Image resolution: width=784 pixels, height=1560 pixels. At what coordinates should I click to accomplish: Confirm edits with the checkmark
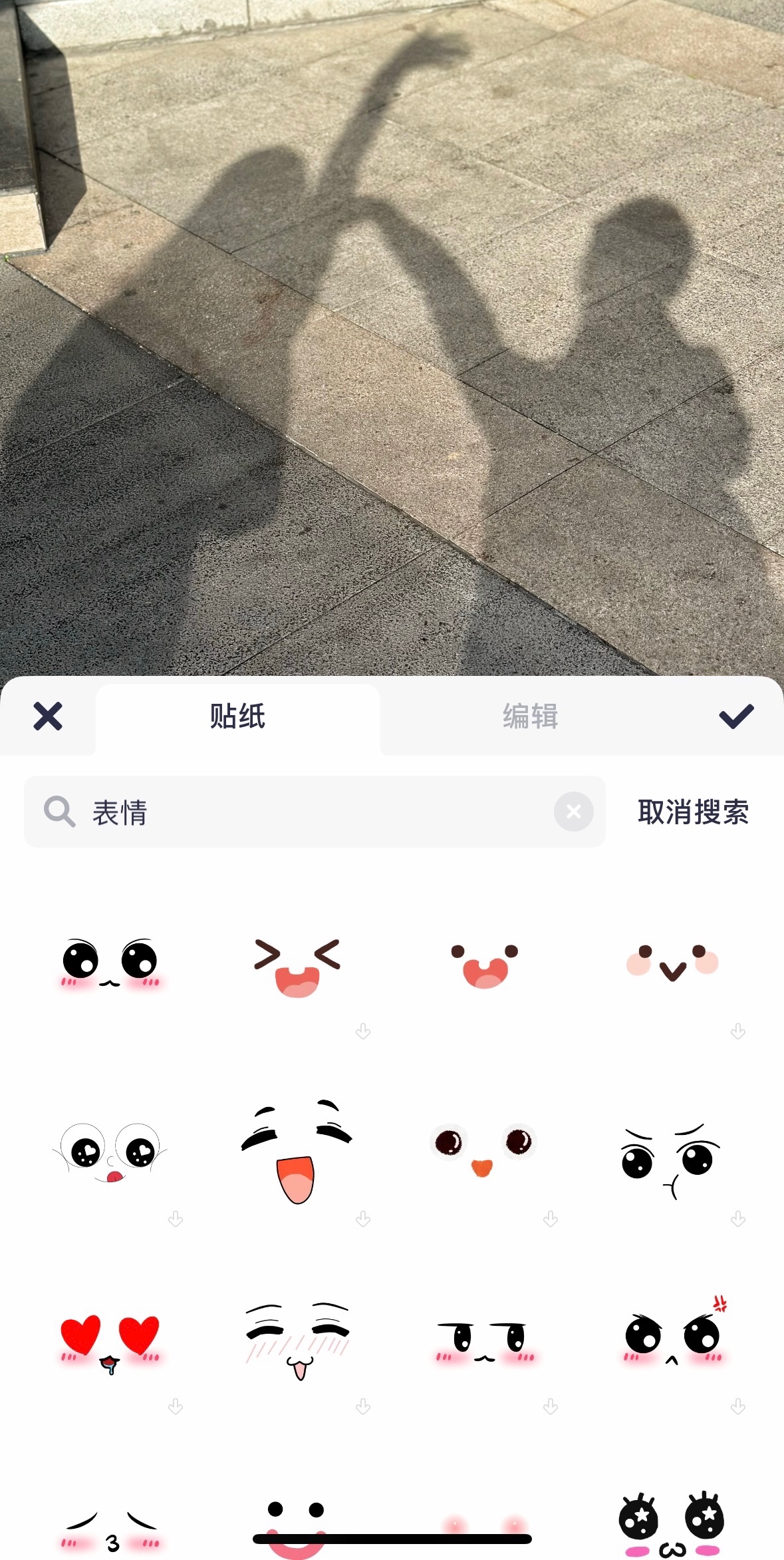(736, 716)
